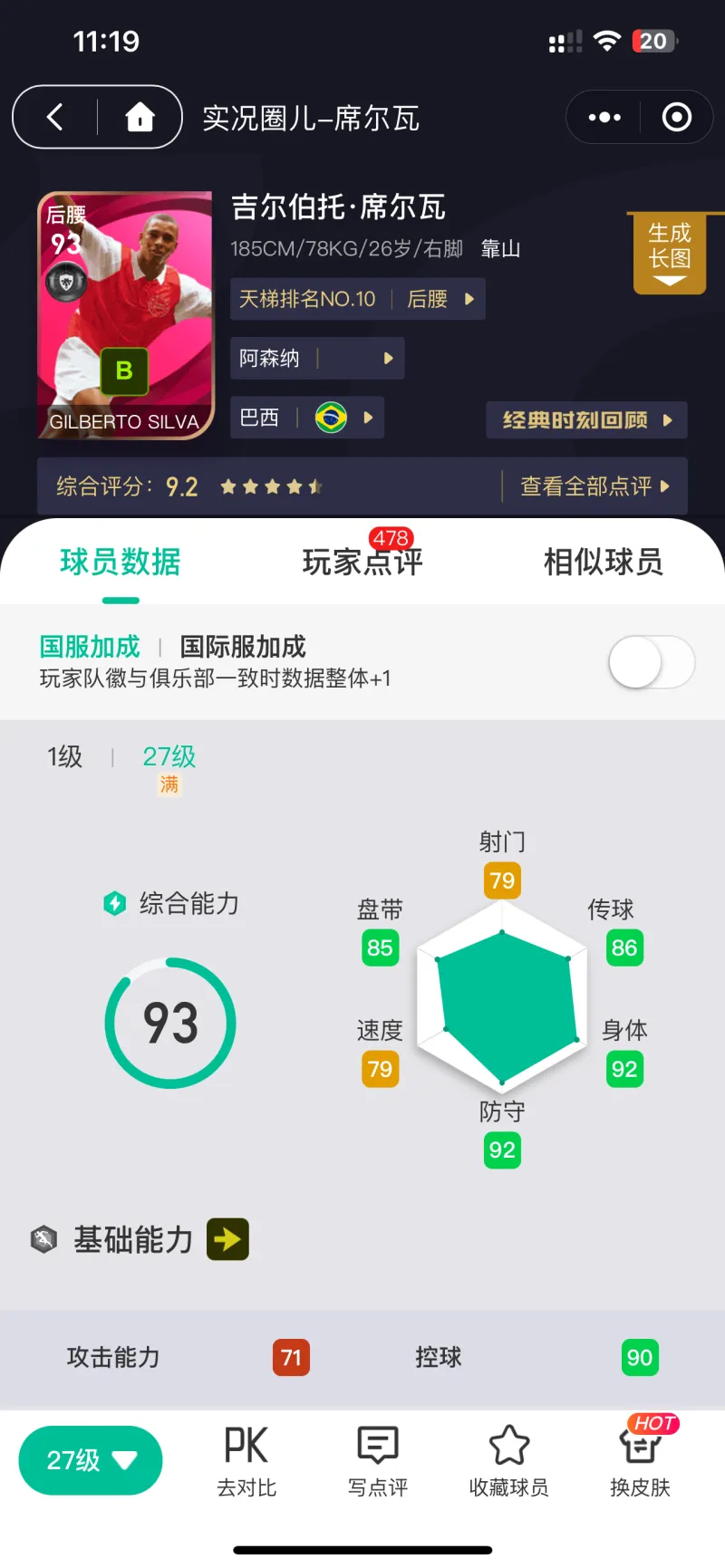Viewport: 725px width, 1568px height.
Task: Open the three-dot more menu
Action: click(604, 117)
